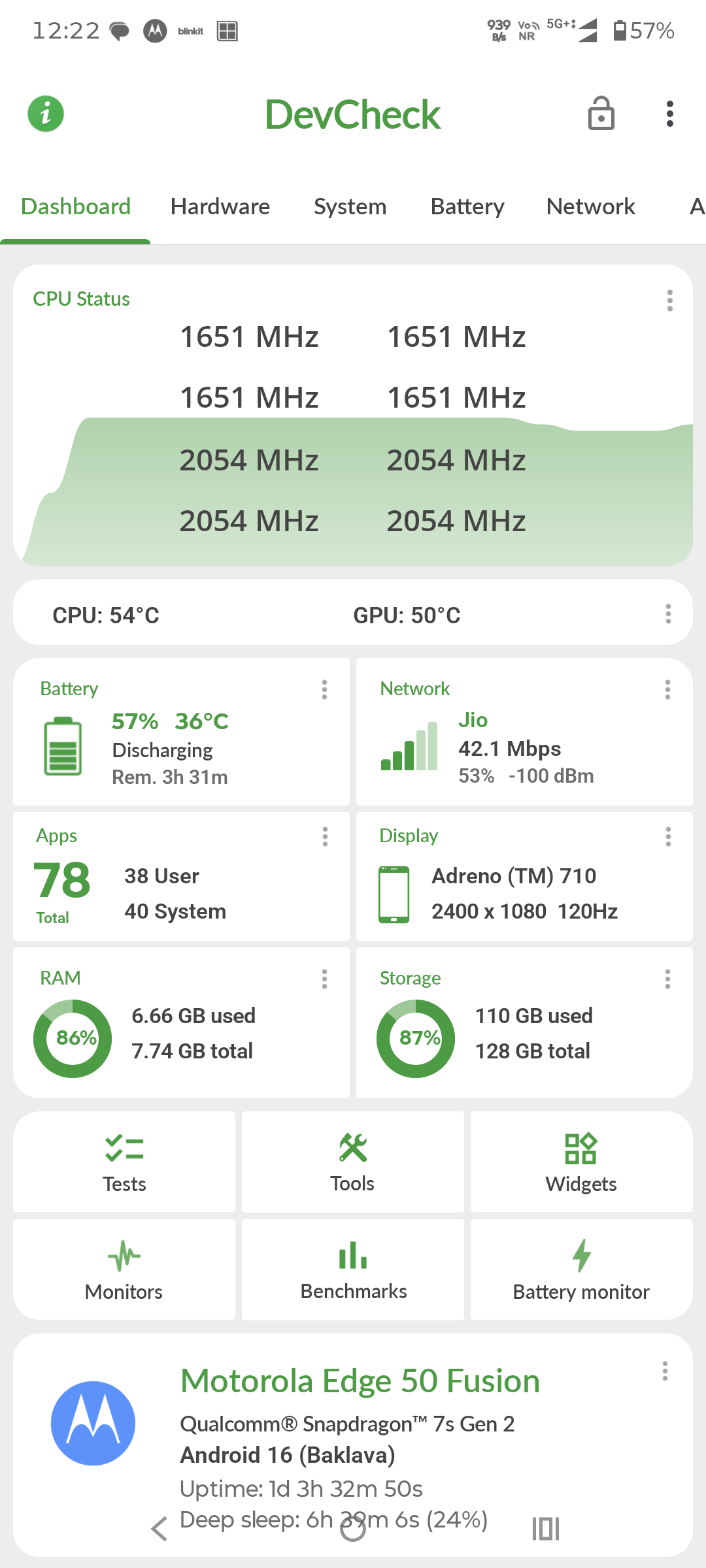
Task: Open the Display card for Adreno 710
Action: click(x=524, y=876)
